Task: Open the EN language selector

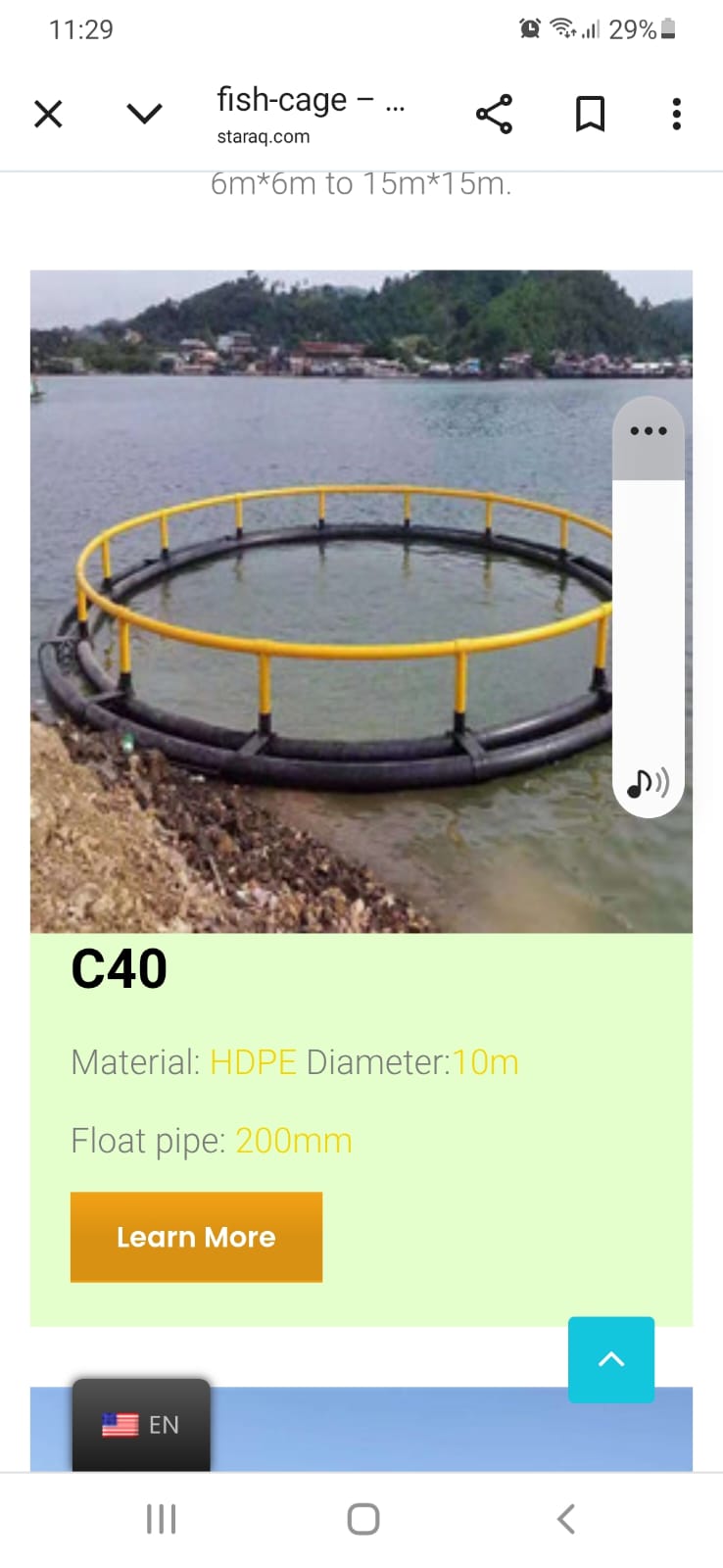Action: click(141, 1424)
